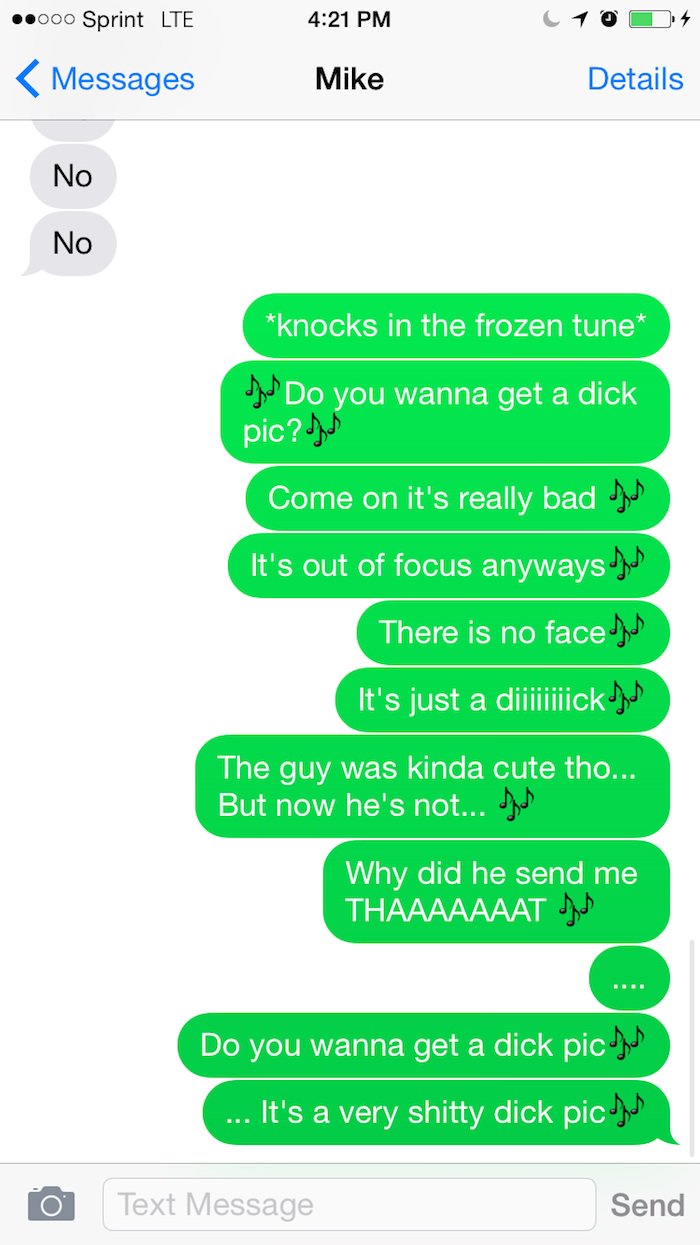
Task: Tap the Send button
Action: [647, 1205]
